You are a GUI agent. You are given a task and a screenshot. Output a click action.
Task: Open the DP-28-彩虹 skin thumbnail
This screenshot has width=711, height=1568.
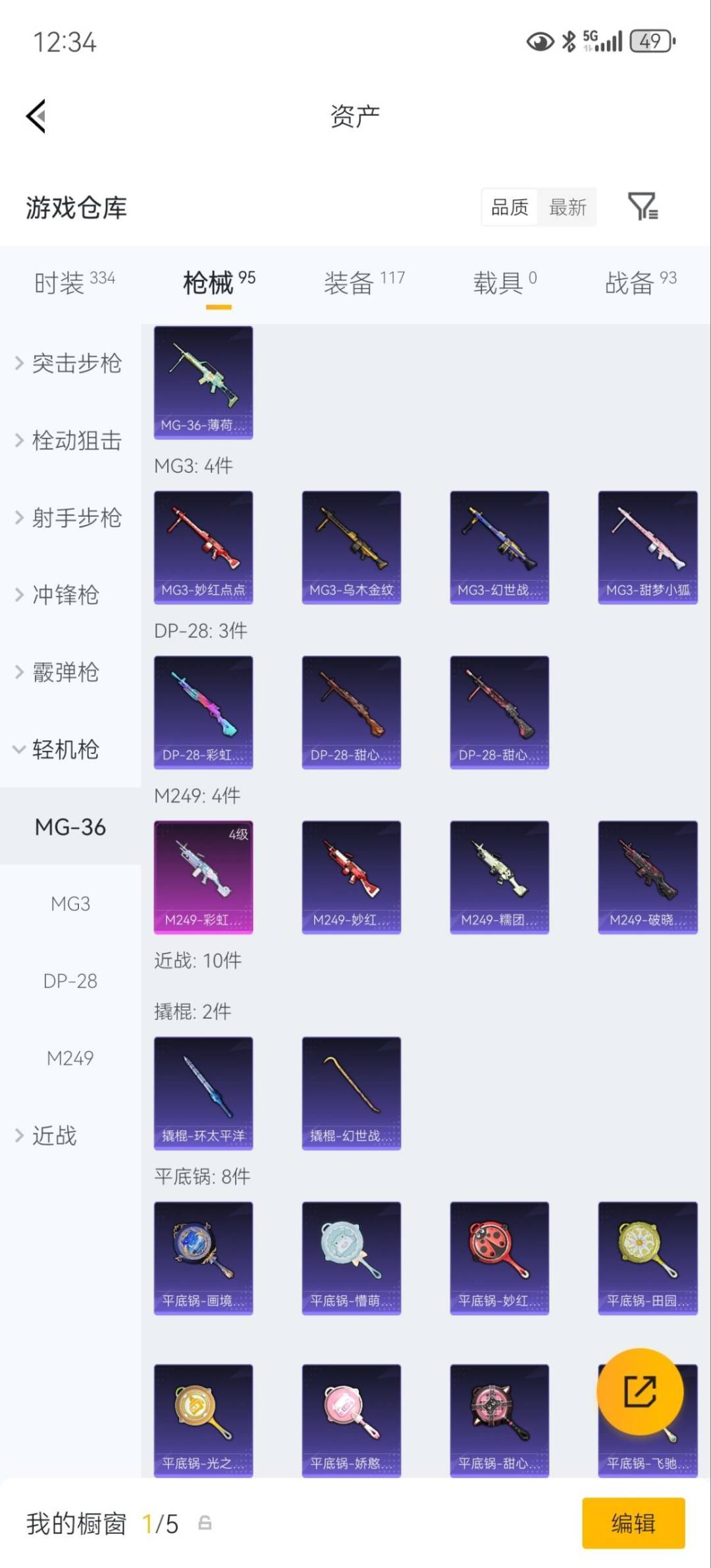tap(203, 711)
